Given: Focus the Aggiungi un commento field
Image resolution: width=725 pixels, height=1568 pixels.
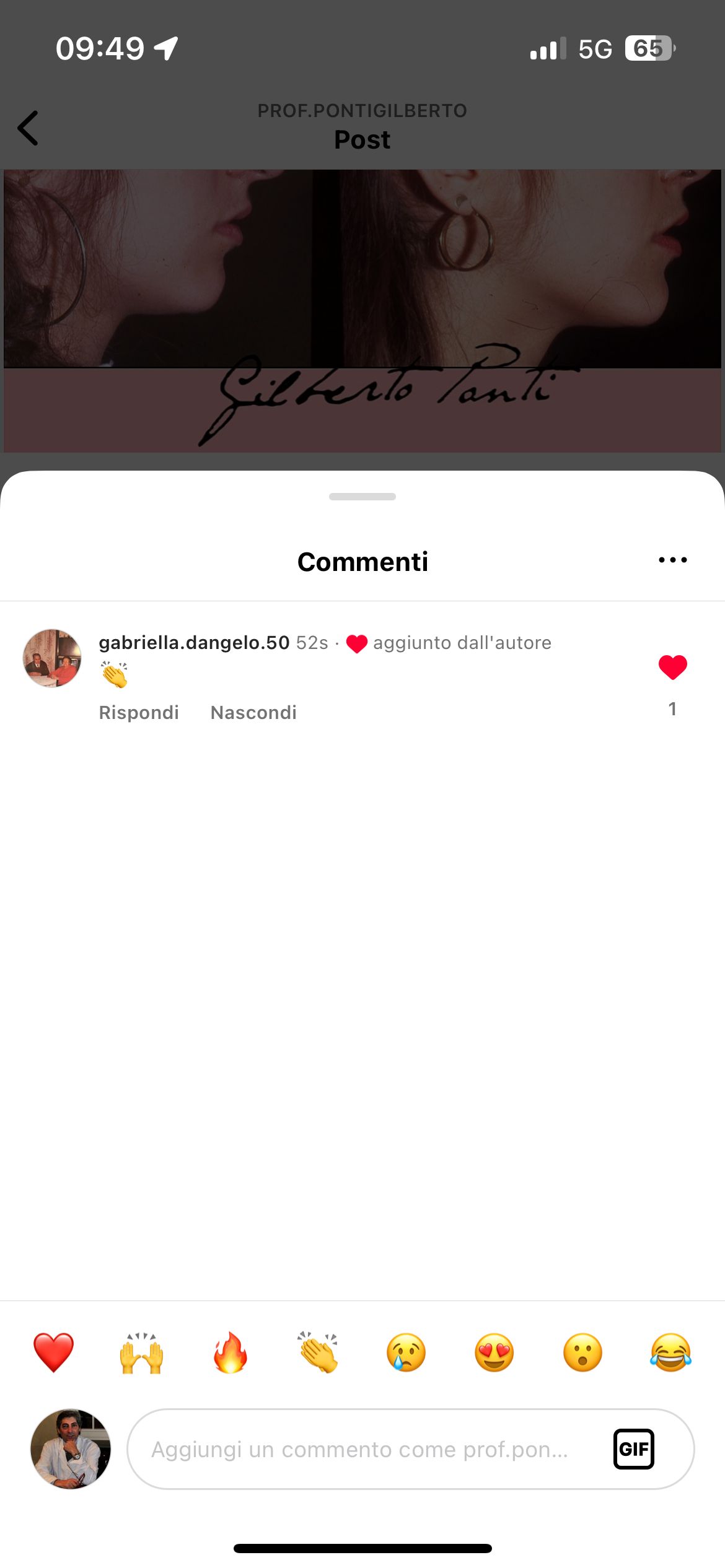Looking at the screenshot, I should click(x=359, y=1449).
